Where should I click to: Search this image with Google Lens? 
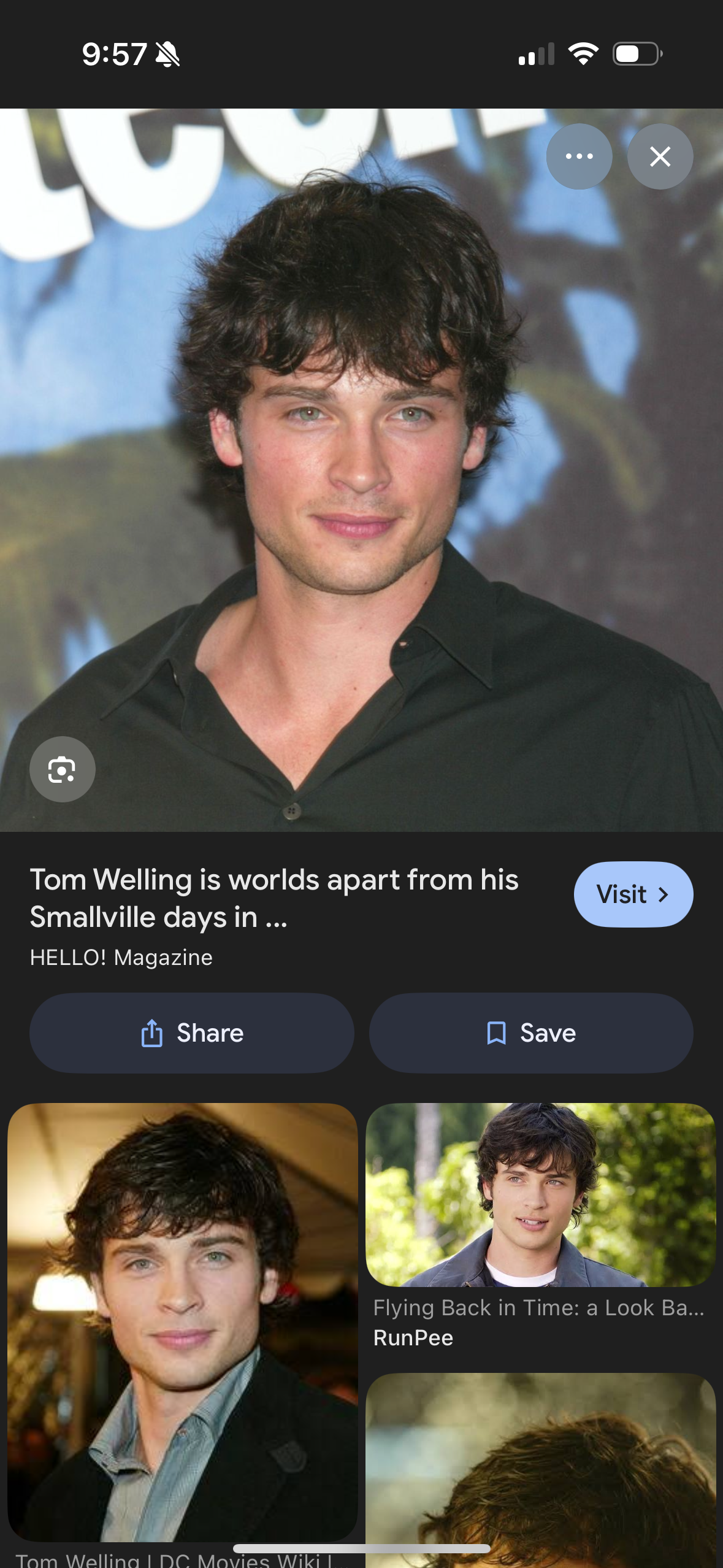tap(62, 769)
